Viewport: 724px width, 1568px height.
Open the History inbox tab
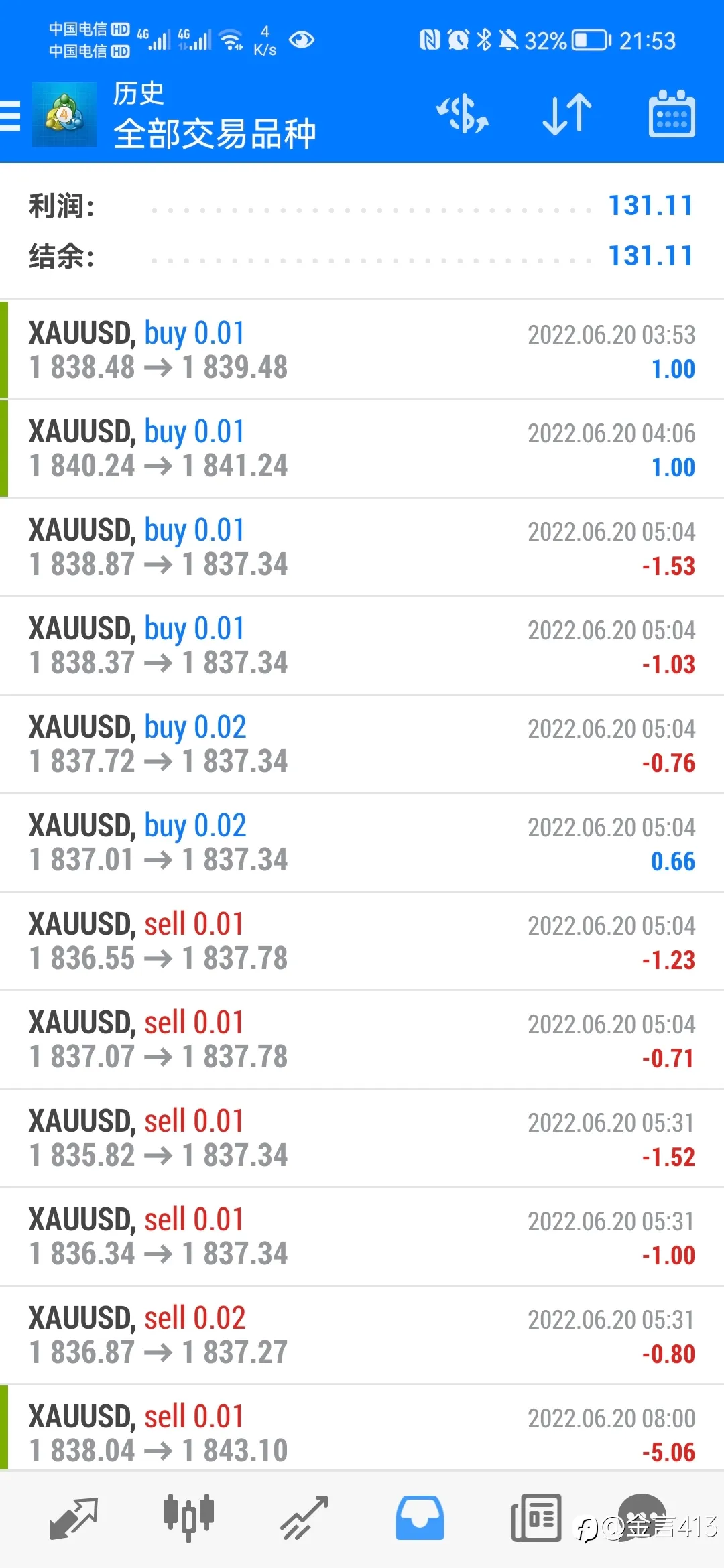(420, 1518)
